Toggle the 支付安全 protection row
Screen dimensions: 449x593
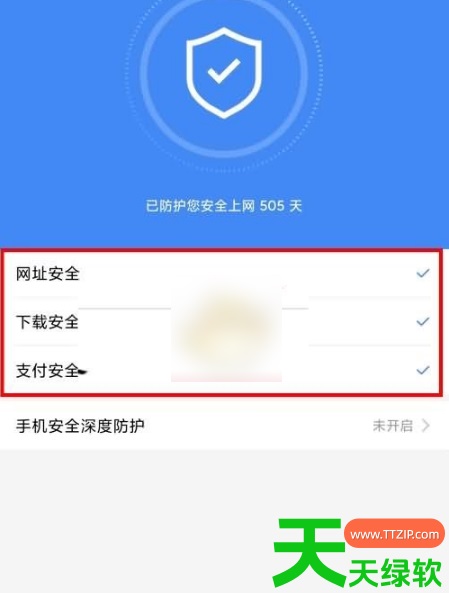[222, 370]
